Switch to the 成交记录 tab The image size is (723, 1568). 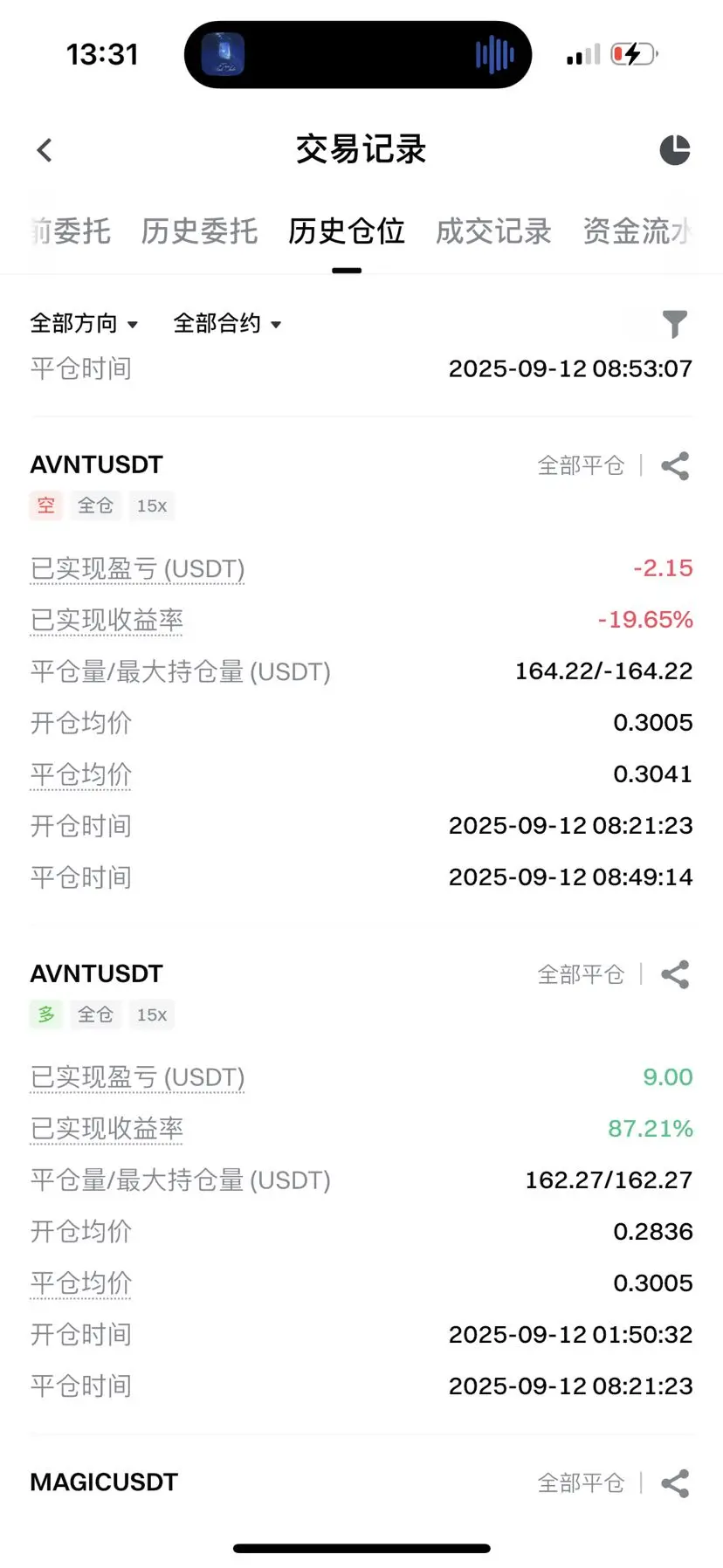point(493,231)
